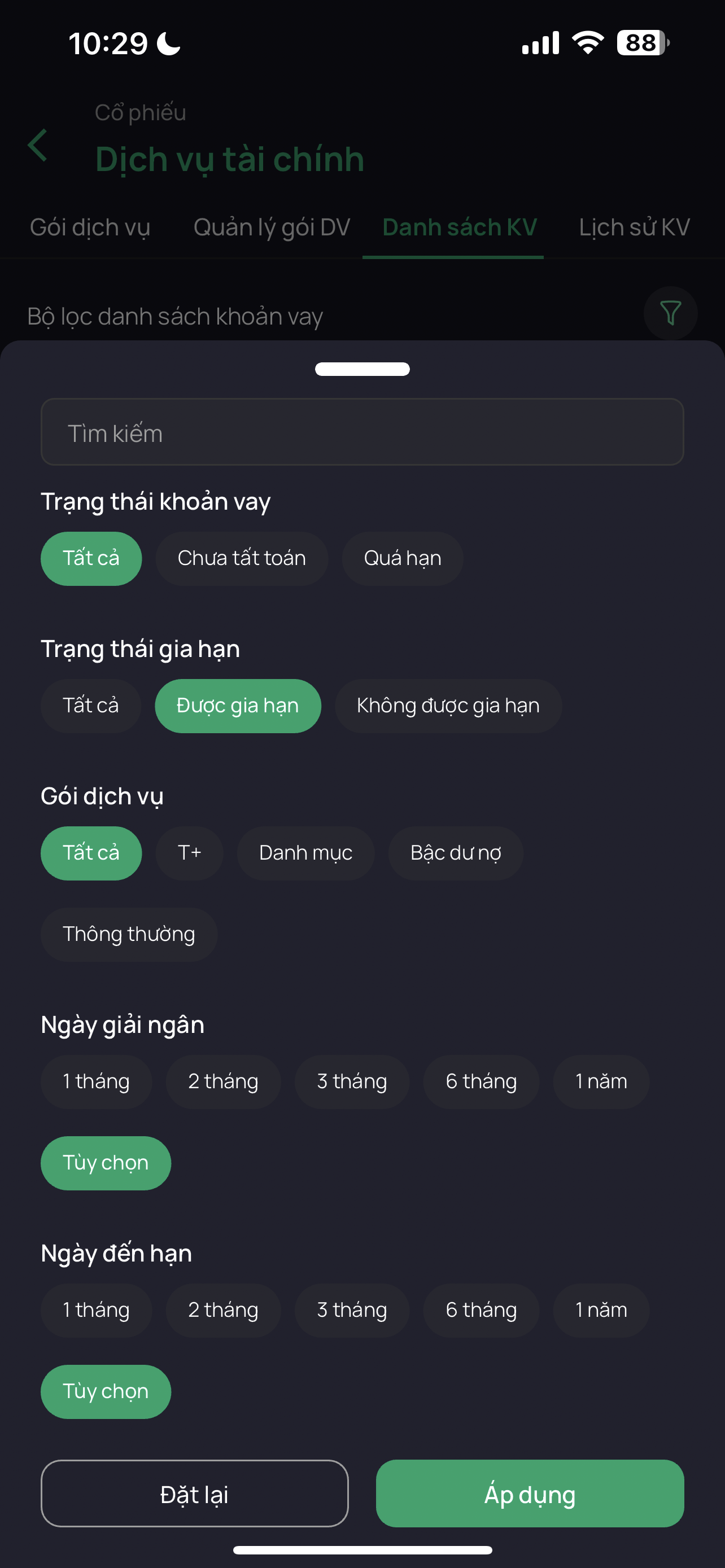This screenshot has width=725, height=1568.
Task: Select Bậc dư nợ service package
Action: 455,853
